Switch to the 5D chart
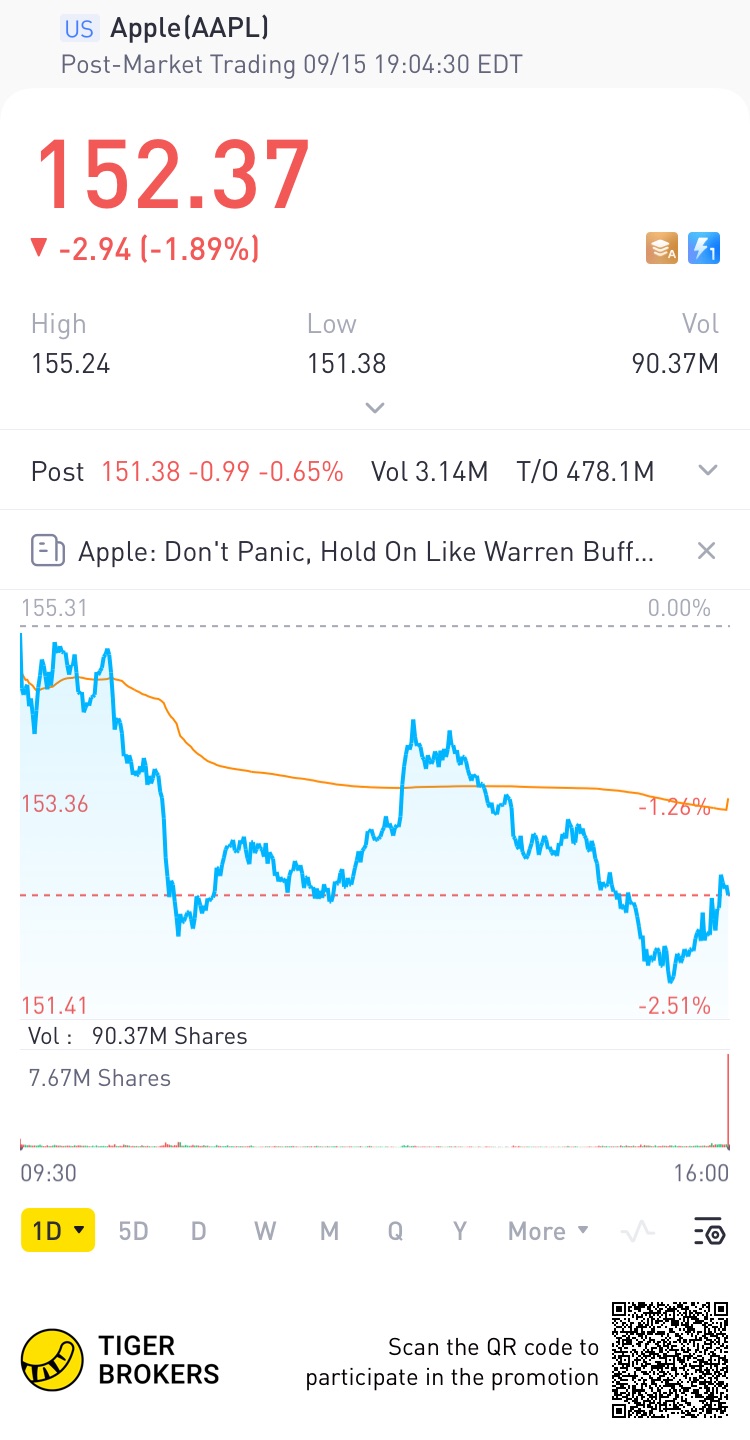 point(133,1231)
